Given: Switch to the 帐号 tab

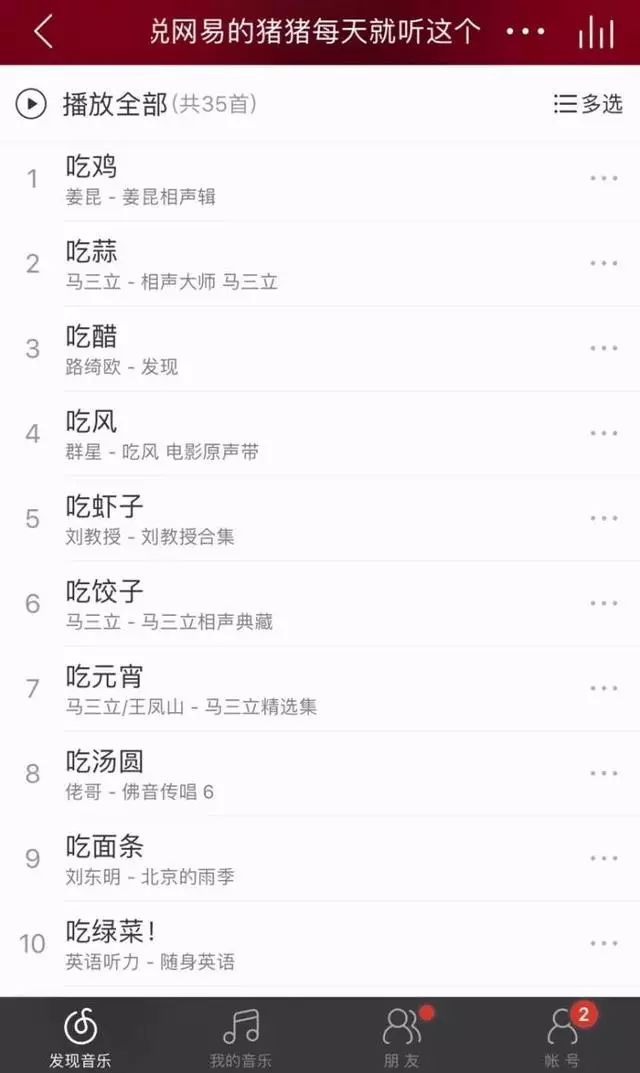Looking at the screenshot, I should pyautogui.click(x=563, y=1037).
